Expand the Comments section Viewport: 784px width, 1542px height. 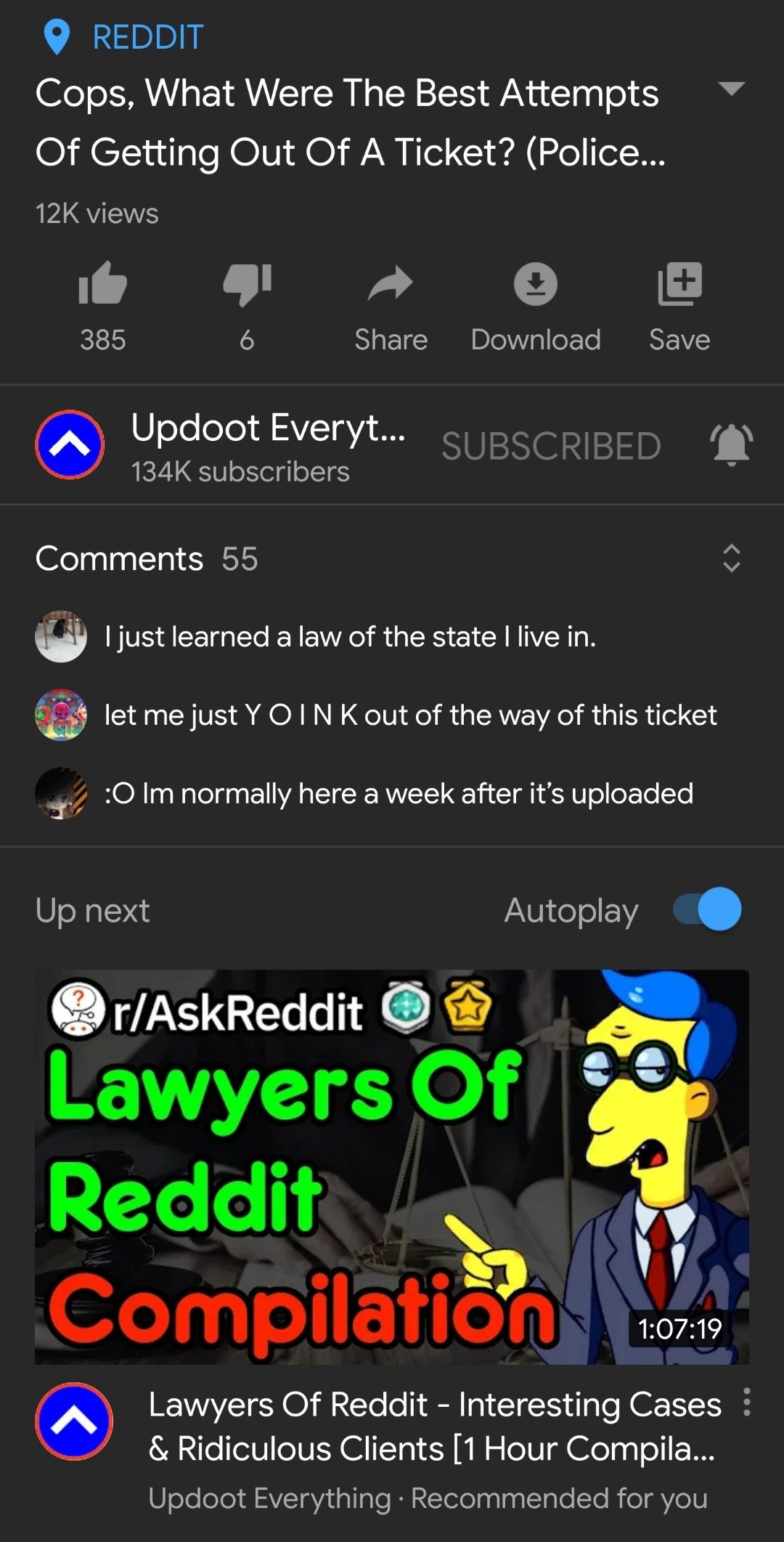pos(731,559)
